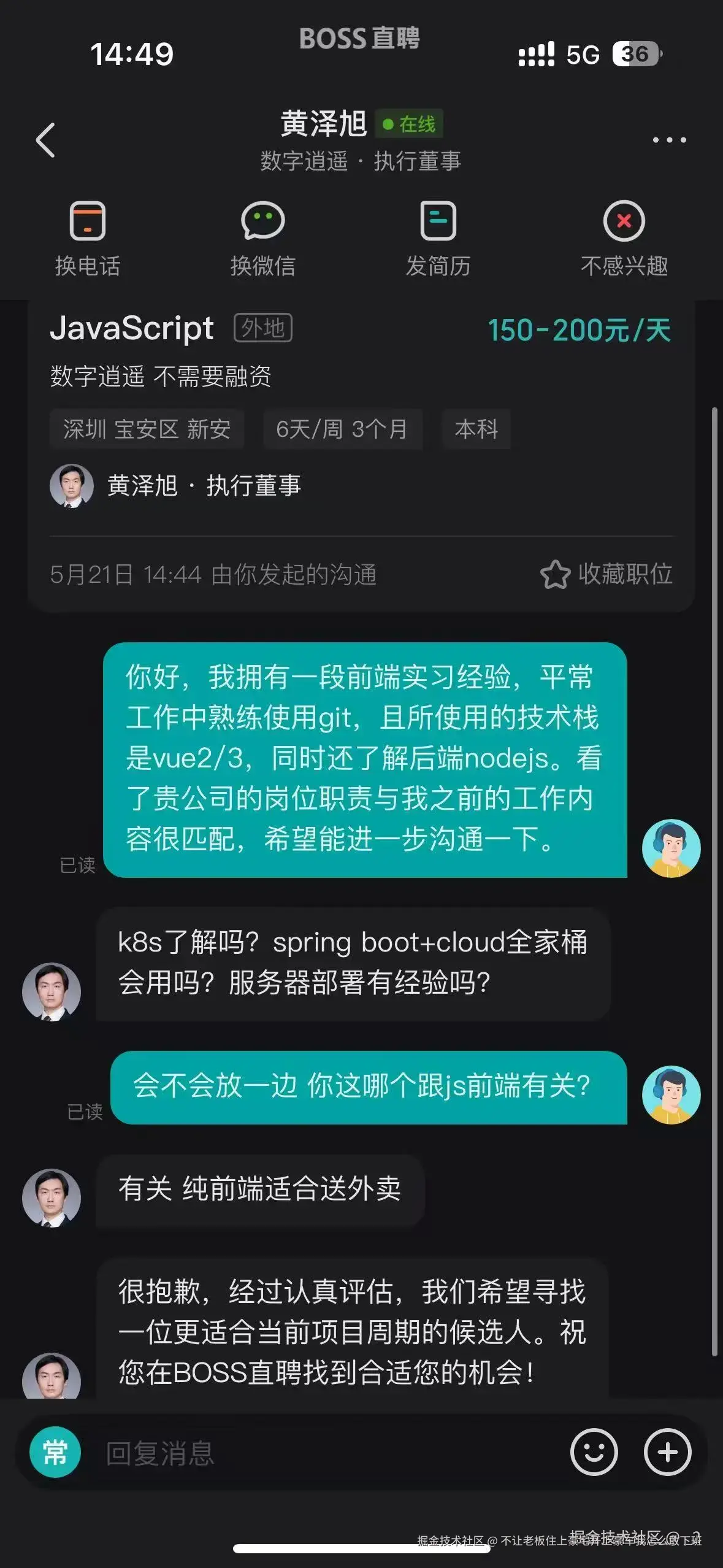Tap the 外地 tag beside JavaScript
723x1568 pixels.
coord(263,329)
